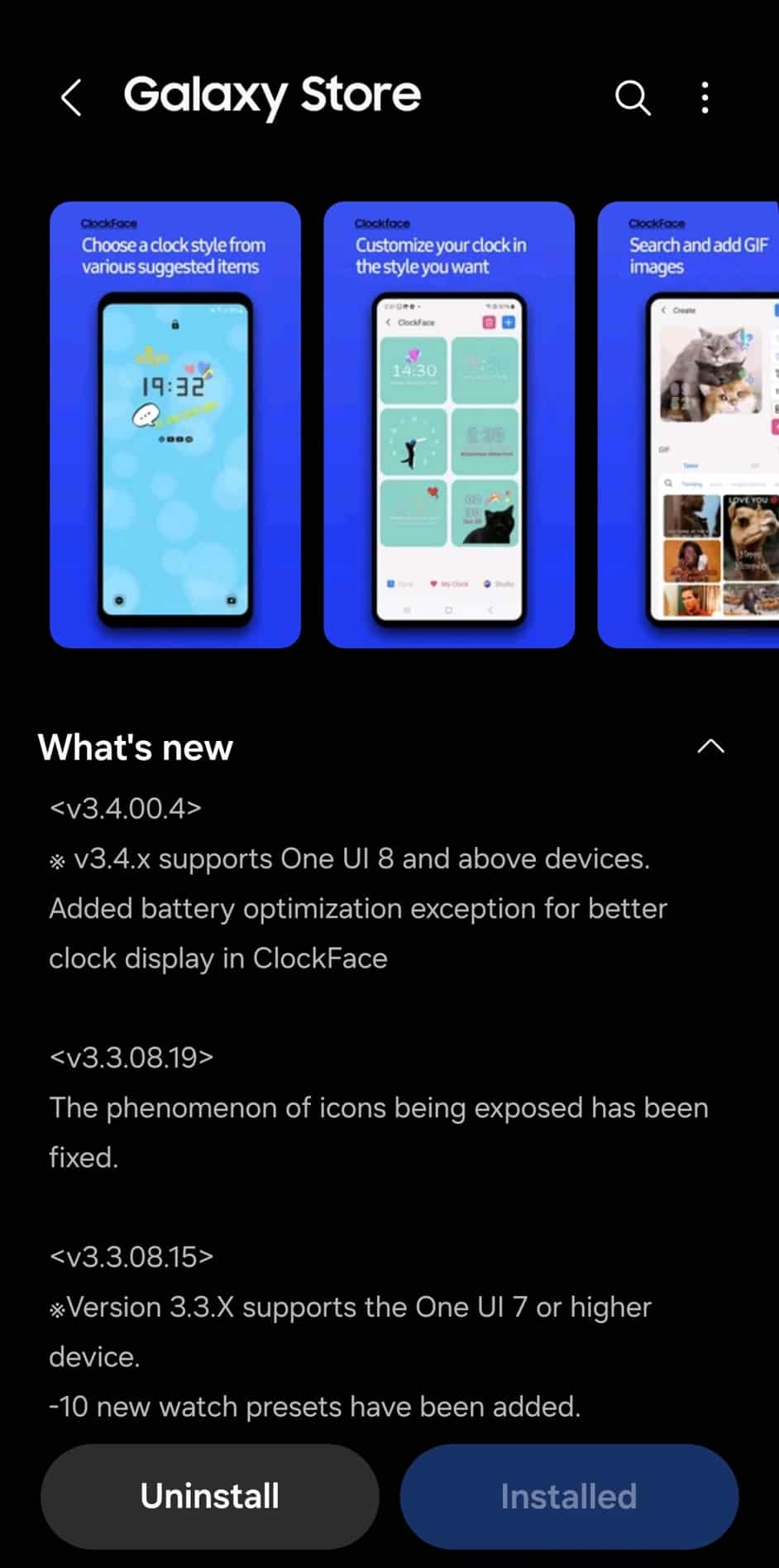The height and width of the screenshot is (1568, 779).
Task: Open search in Galaxy Store
Action: [x=633, y=98]
